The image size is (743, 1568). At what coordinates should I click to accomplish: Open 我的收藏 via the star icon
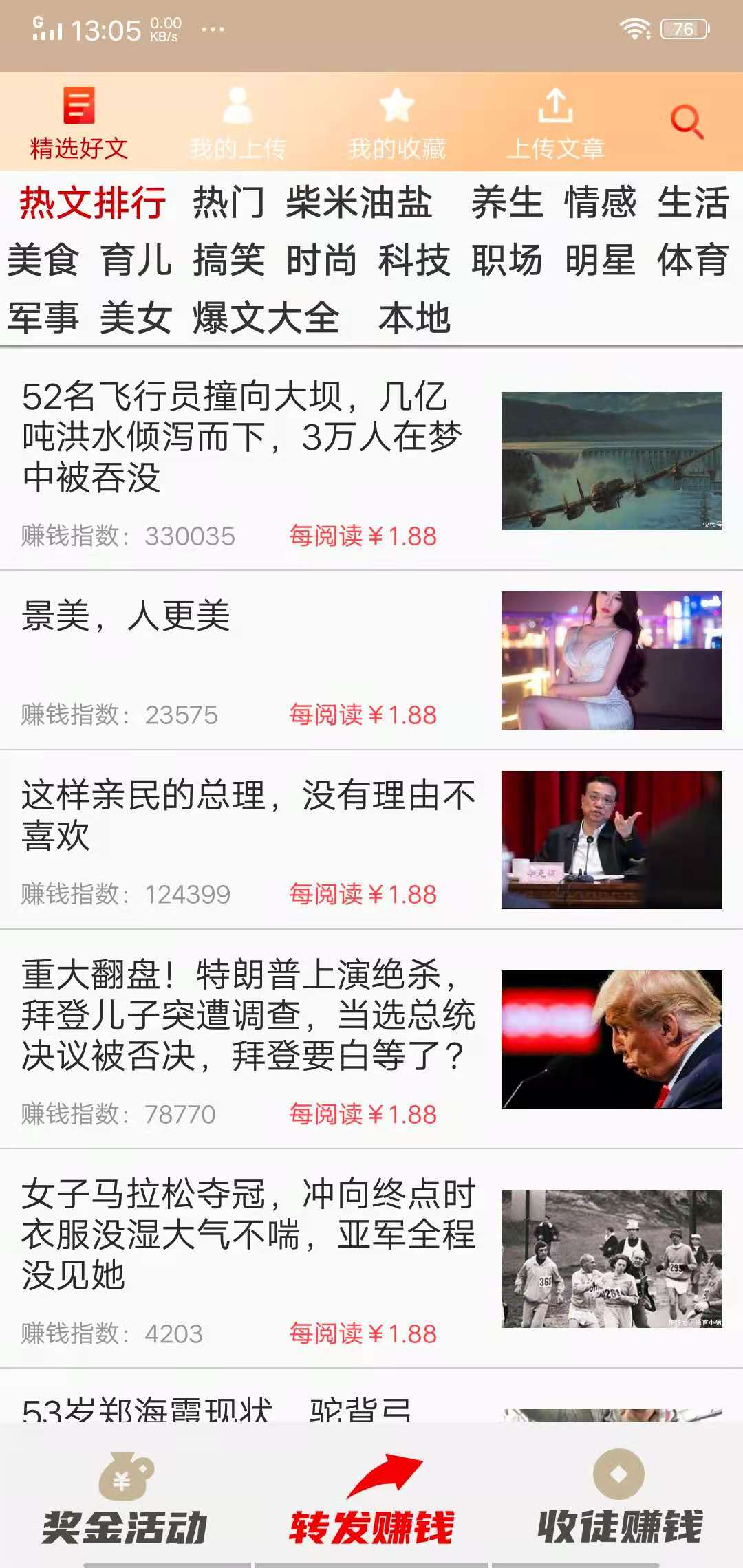pos(398,107)
